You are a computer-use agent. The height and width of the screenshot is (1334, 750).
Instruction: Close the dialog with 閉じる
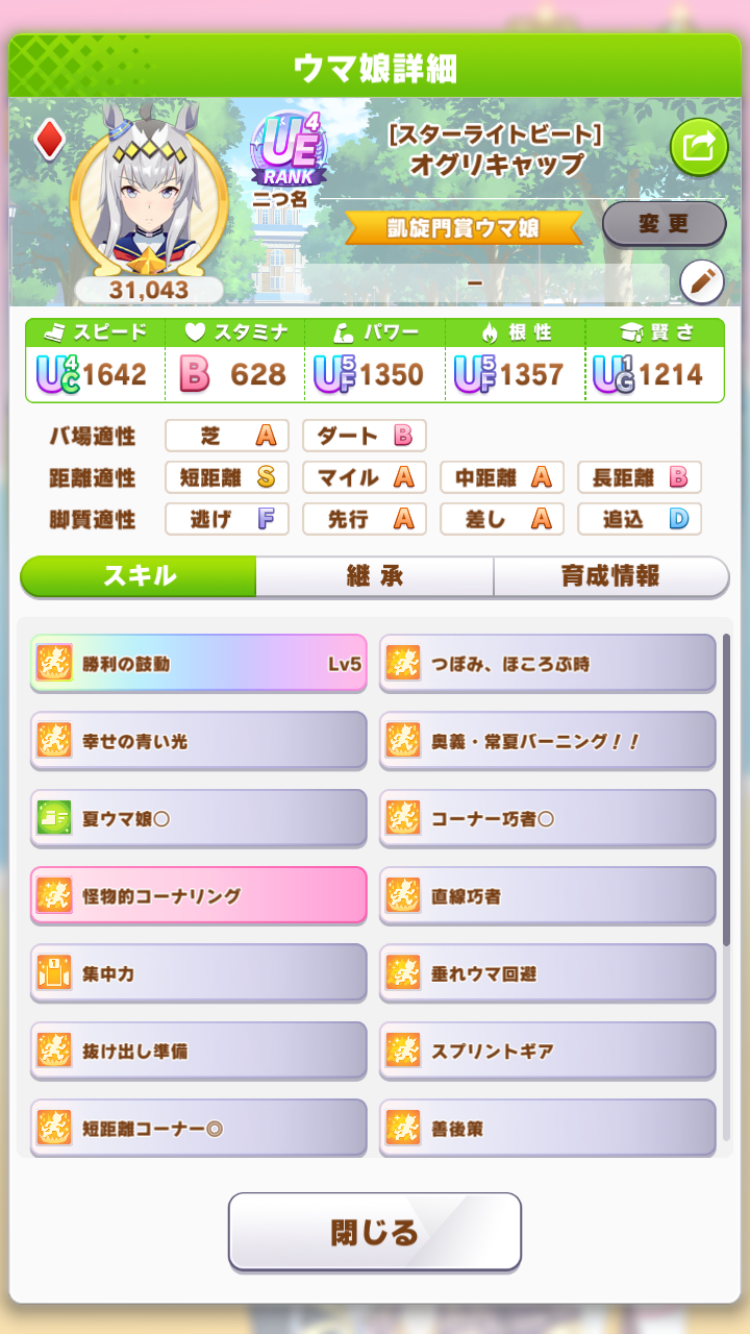(374, 1232)
